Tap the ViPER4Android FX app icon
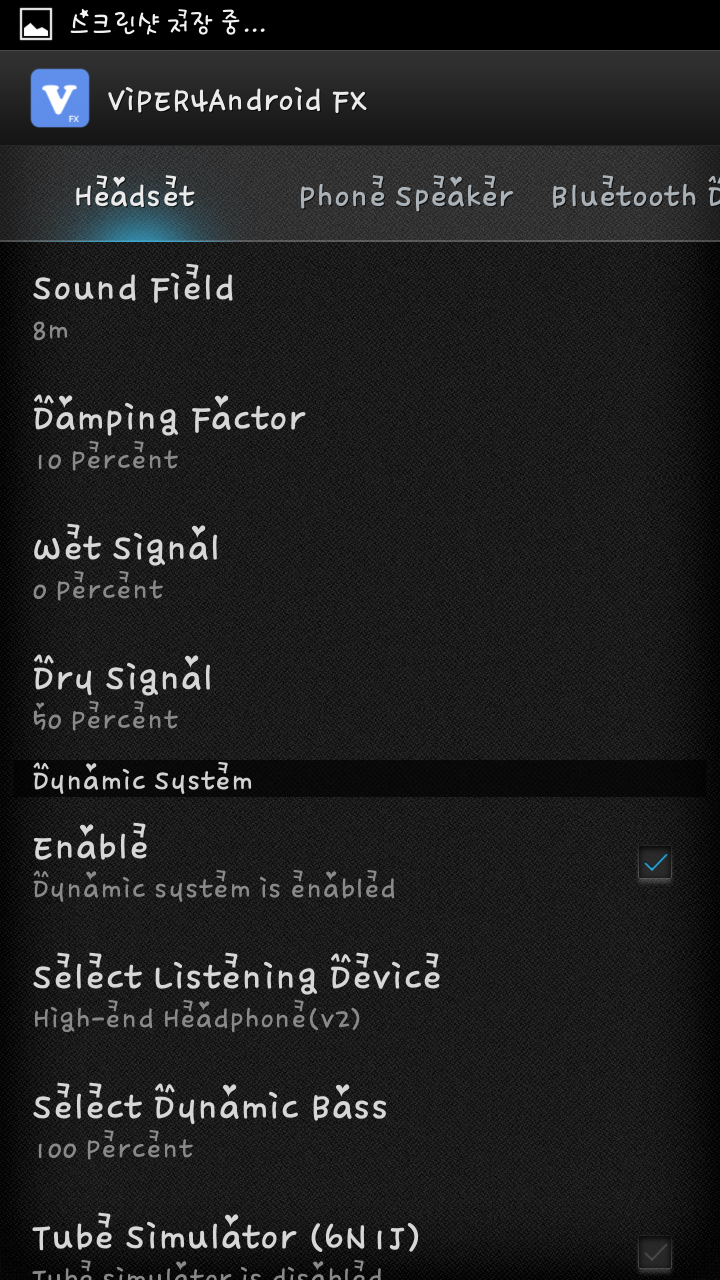The image size is (720, 1280). click(x=60, y=98)
